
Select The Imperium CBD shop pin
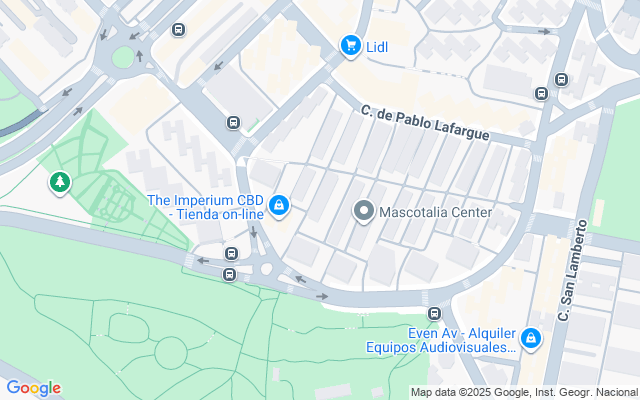(279, 206)
